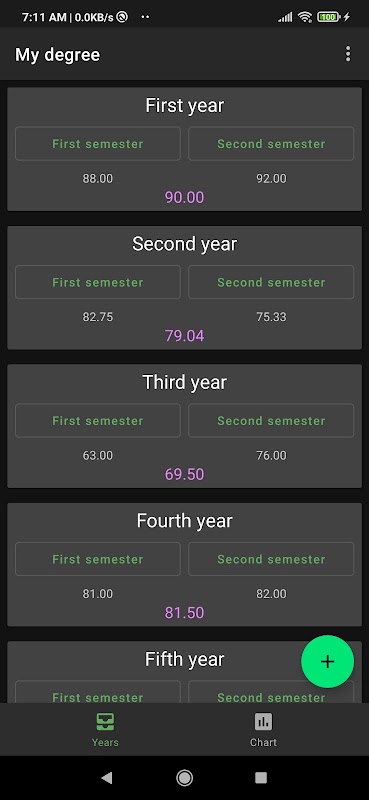Open Second year's Second semester

tap(271, 282)
